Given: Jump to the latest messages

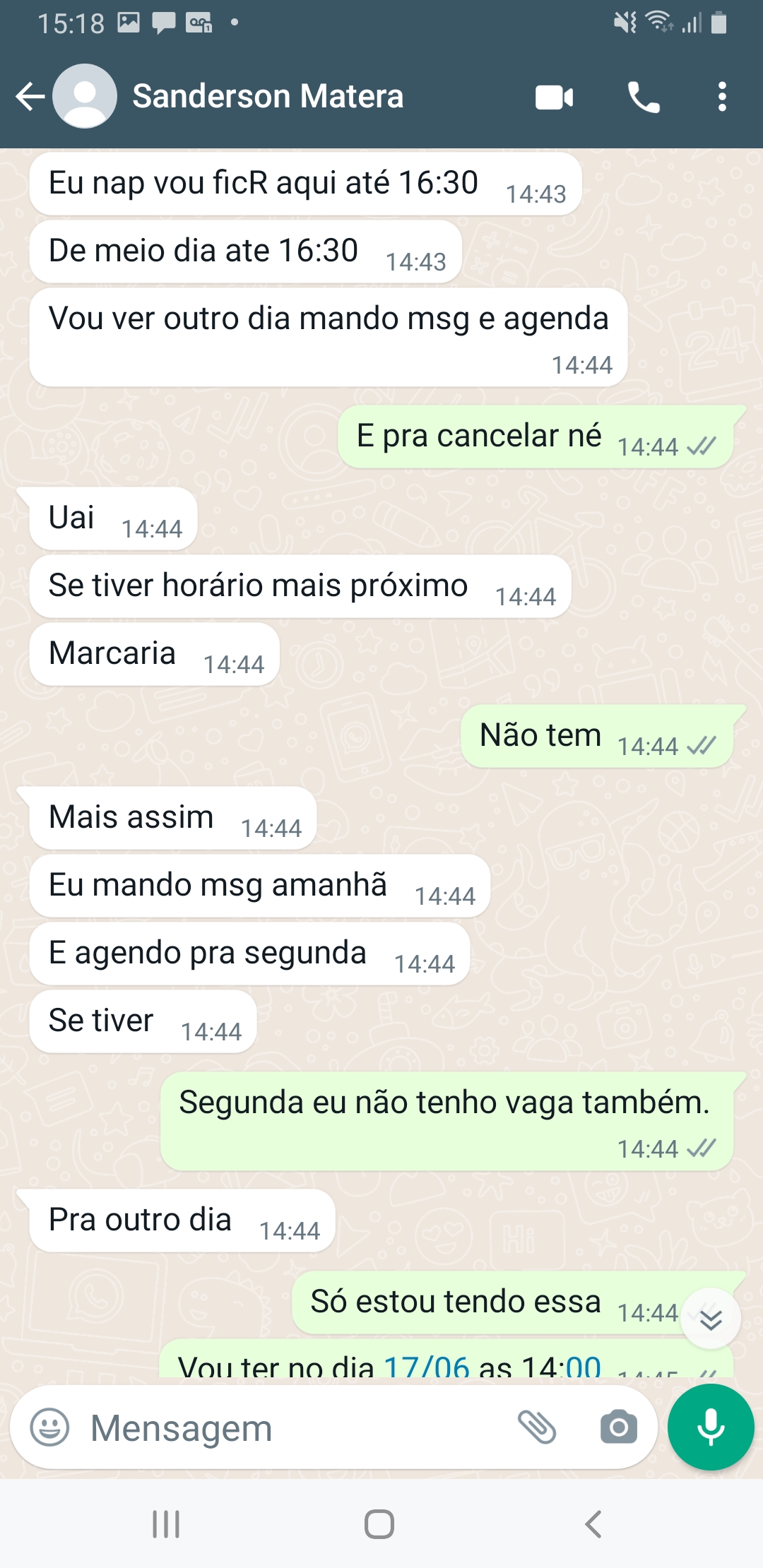Looking at the screenshot, I should [x=710, y=1319].
